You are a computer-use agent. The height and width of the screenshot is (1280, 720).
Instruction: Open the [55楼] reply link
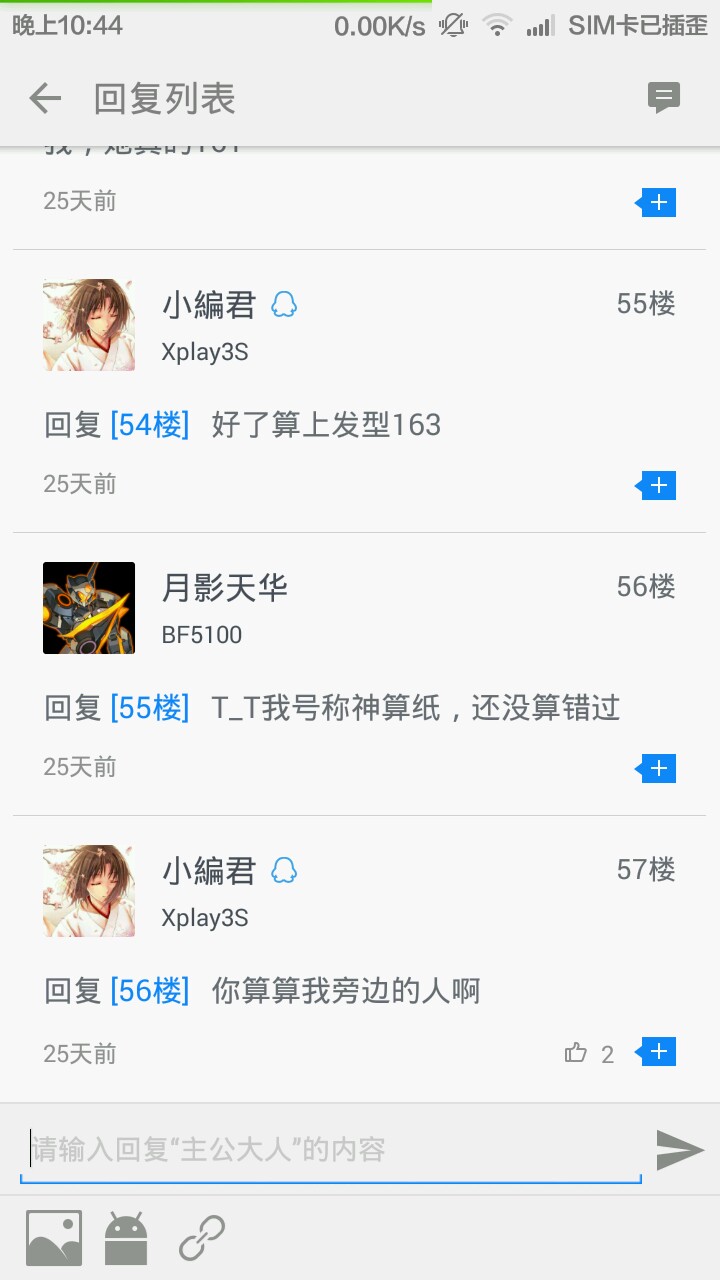point(149,708)
